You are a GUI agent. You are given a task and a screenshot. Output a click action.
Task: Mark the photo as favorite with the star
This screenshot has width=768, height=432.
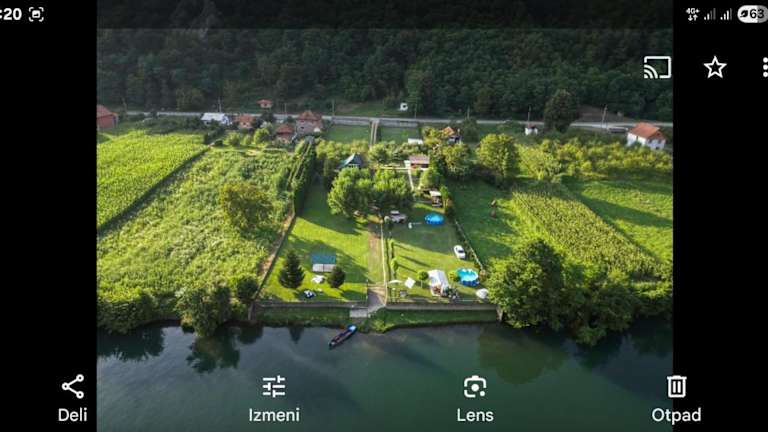click(x=714, y=67)
